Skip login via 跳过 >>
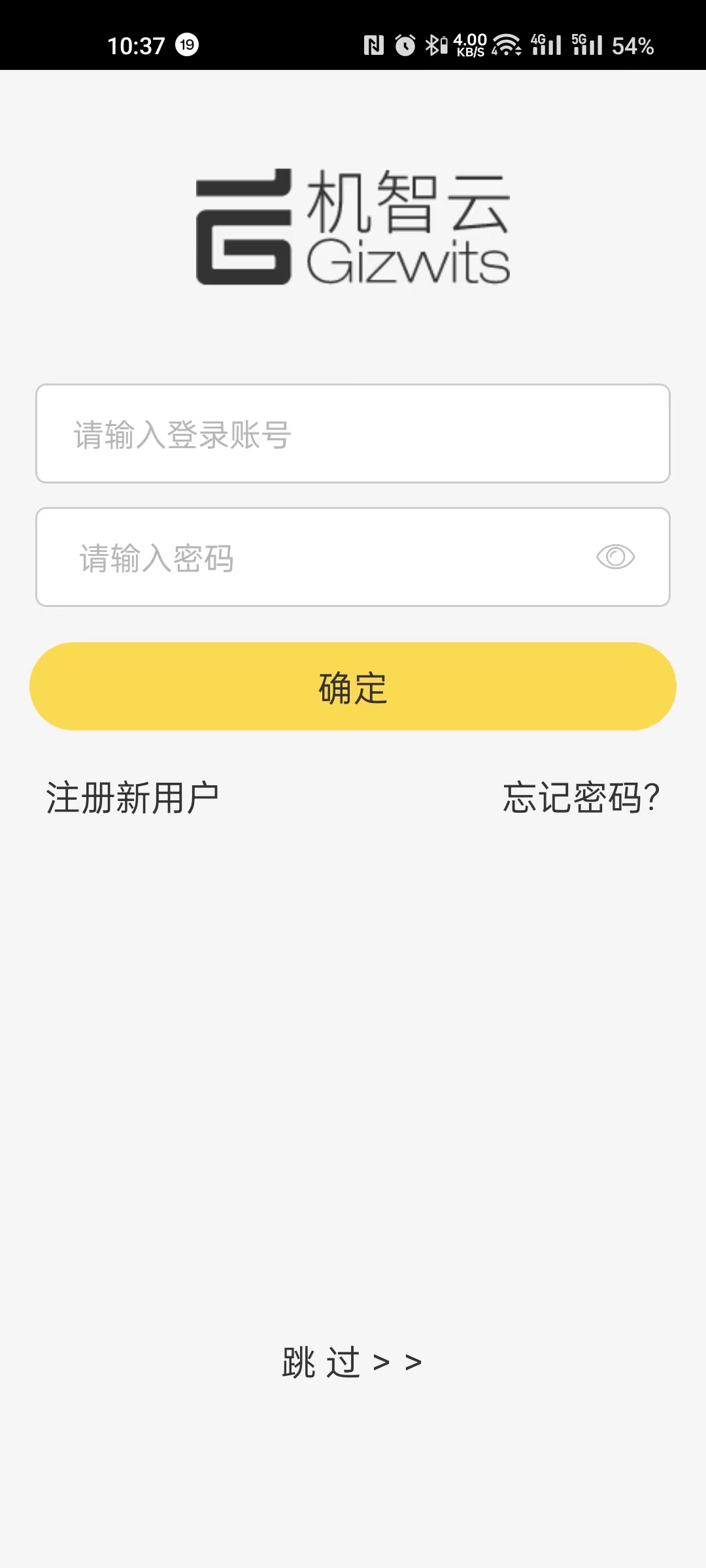Screen dimensions: 706x1568 (x=352, y=1362)
